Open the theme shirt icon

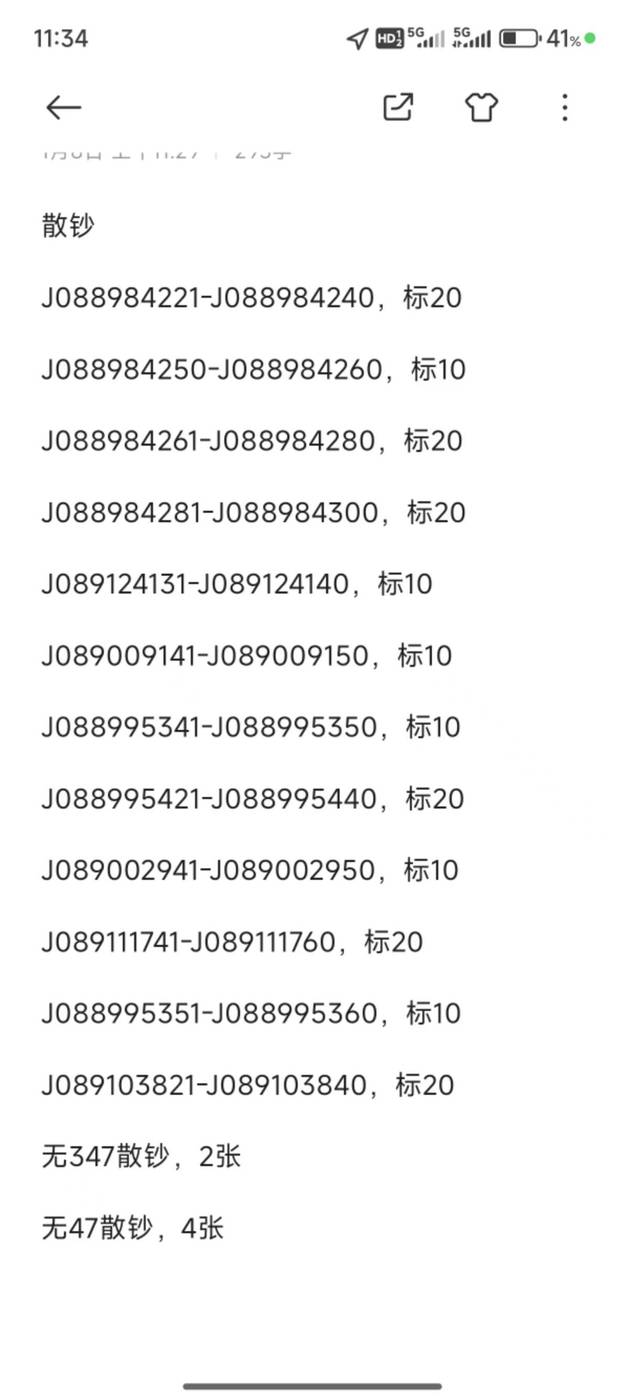tap(482, 107)
